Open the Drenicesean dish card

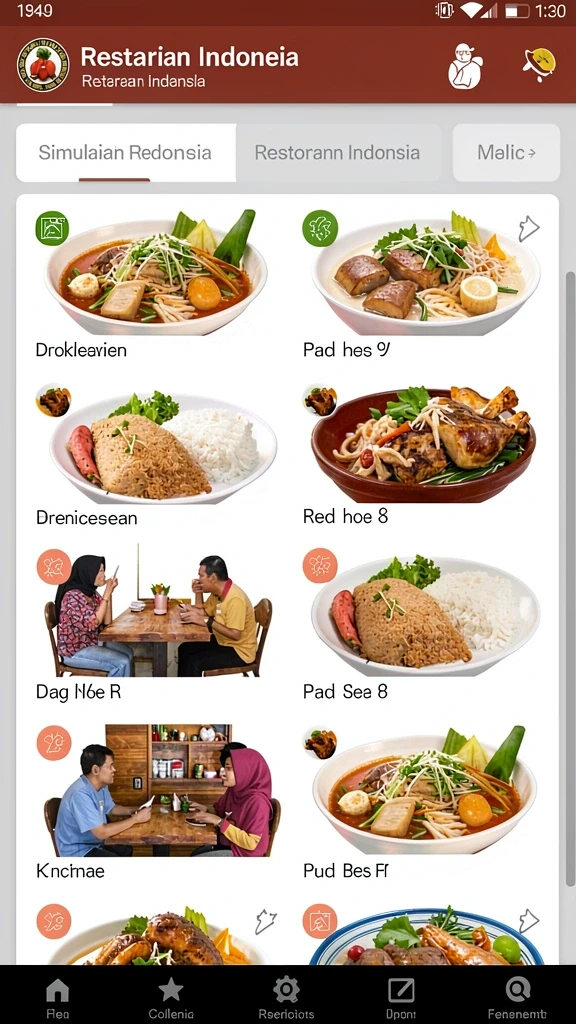[x=154, y=456]
